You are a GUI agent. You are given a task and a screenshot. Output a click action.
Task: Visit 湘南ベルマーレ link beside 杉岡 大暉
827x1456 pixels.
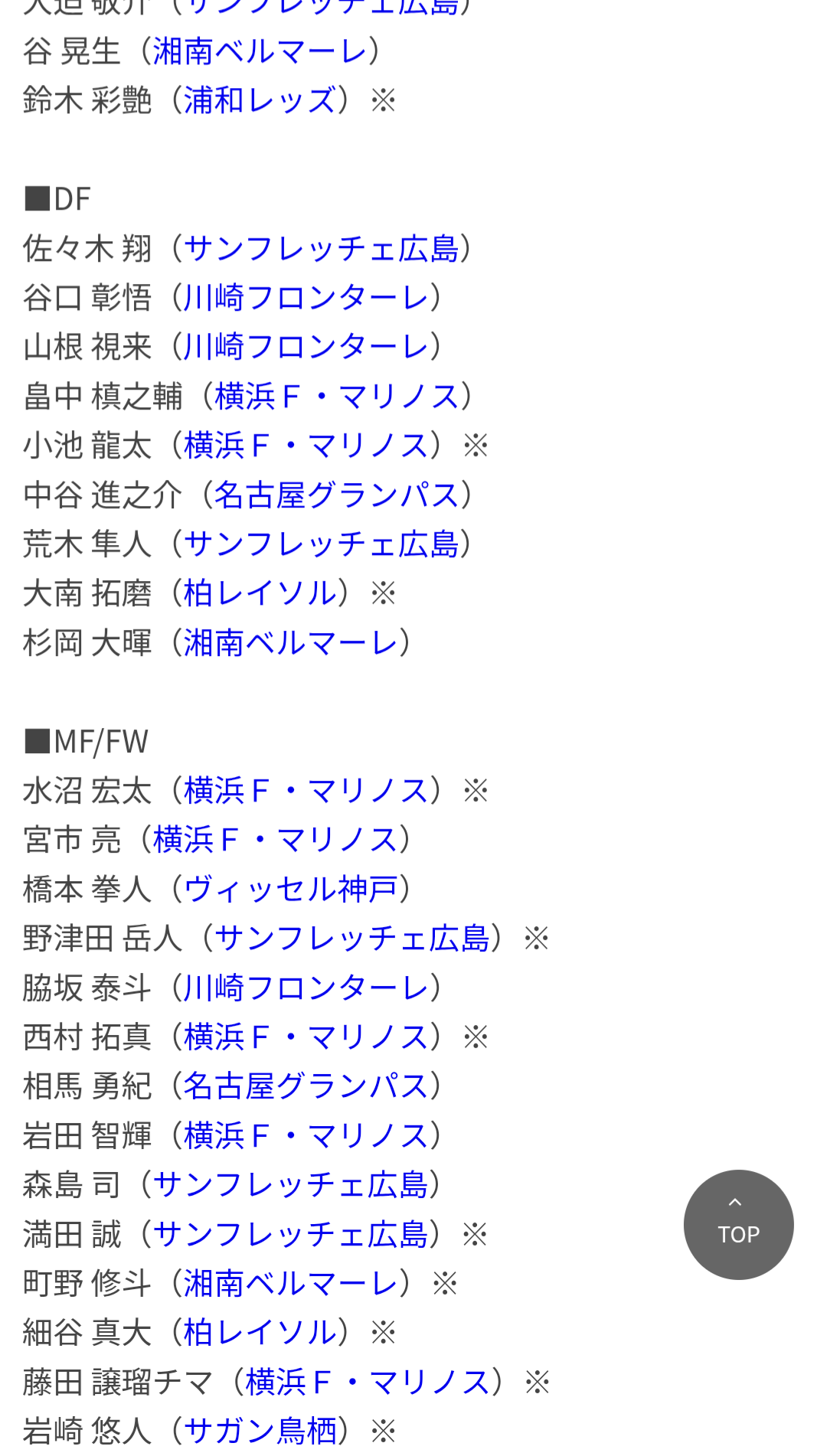coord(290,643)
